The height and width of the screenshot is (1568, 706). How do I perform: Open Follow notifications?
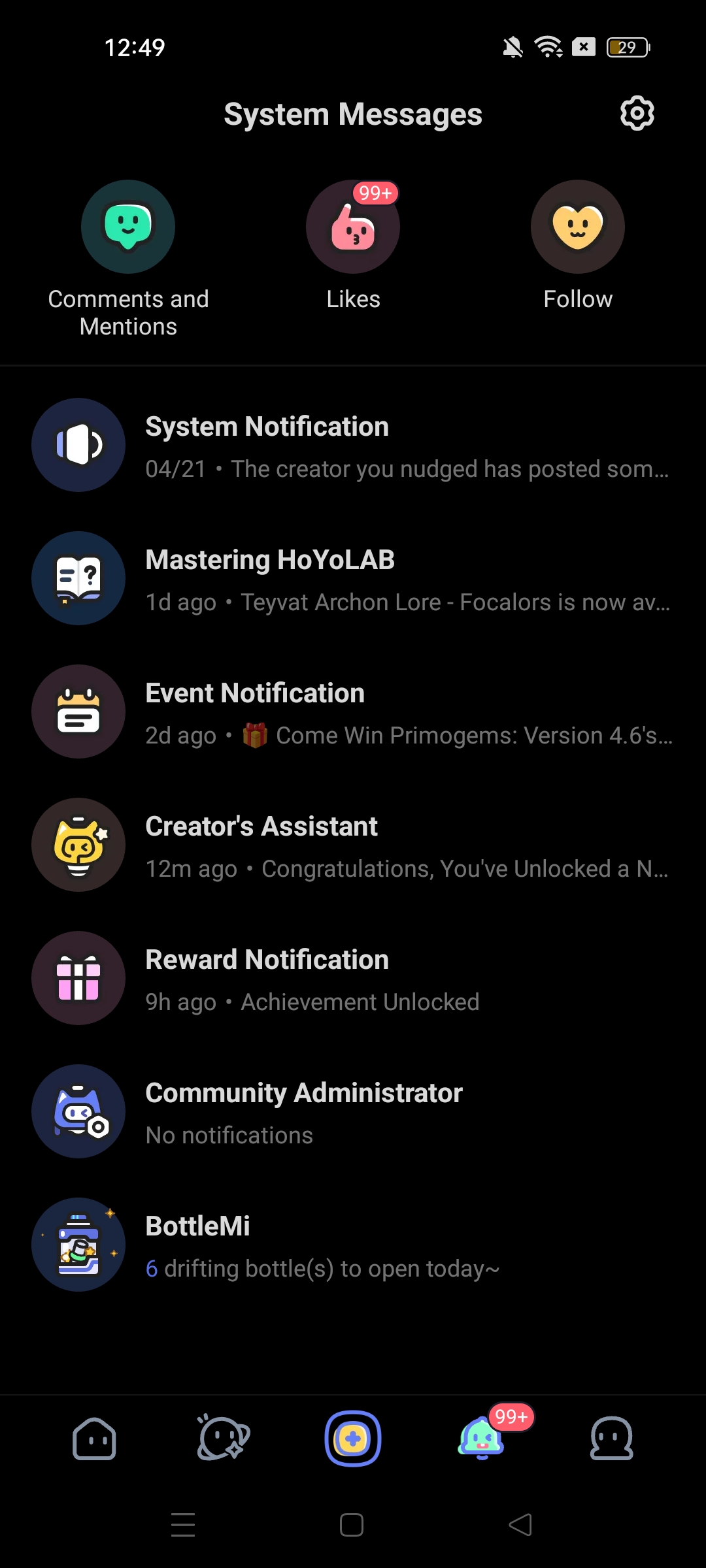coord(578,227)
